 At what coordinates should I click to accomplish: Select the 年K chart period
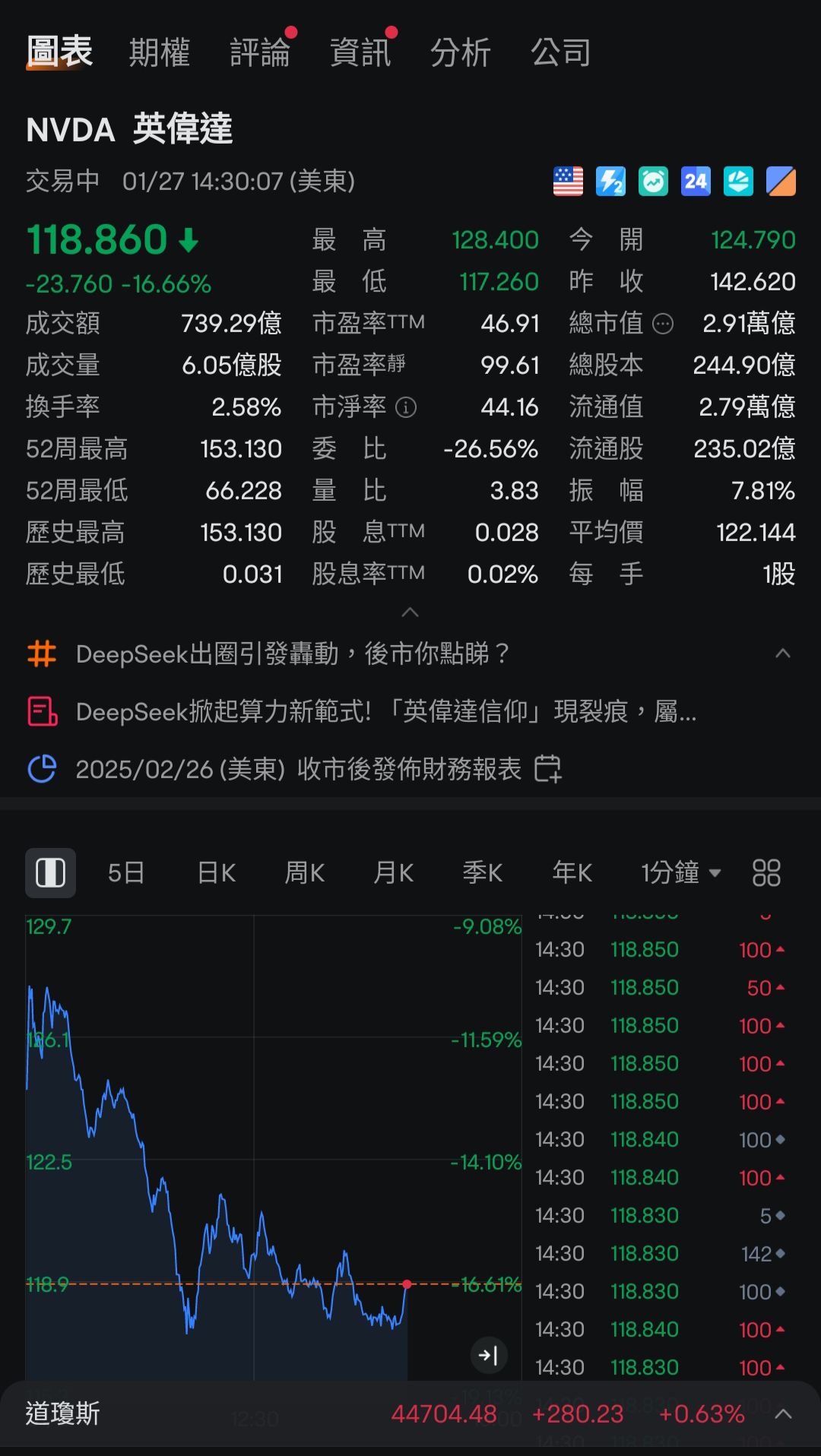coord(572,872)
